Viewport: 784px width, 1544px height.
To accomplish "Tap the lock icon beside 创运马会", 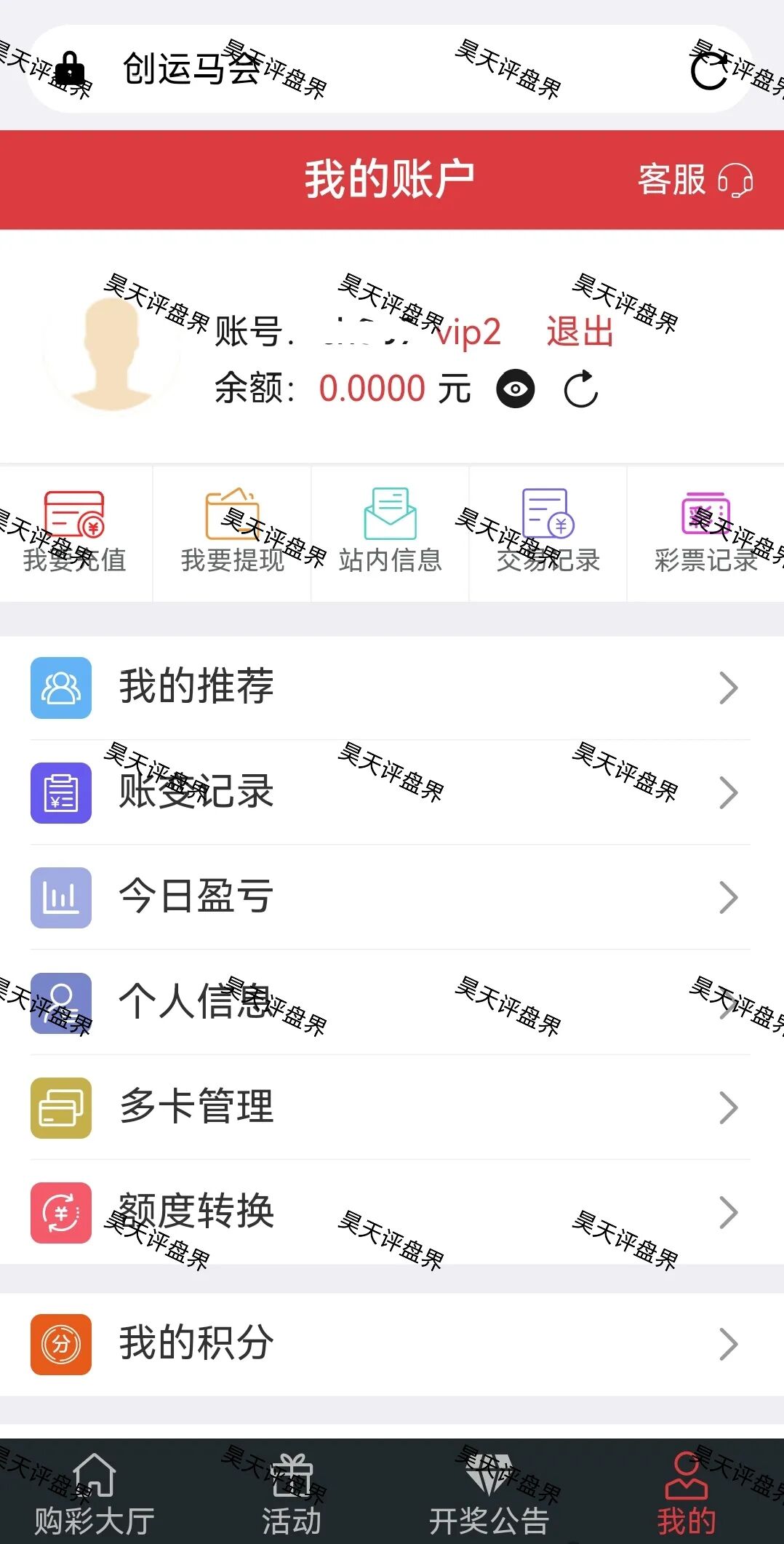I will pyautogui.click(x=68, y=68).
